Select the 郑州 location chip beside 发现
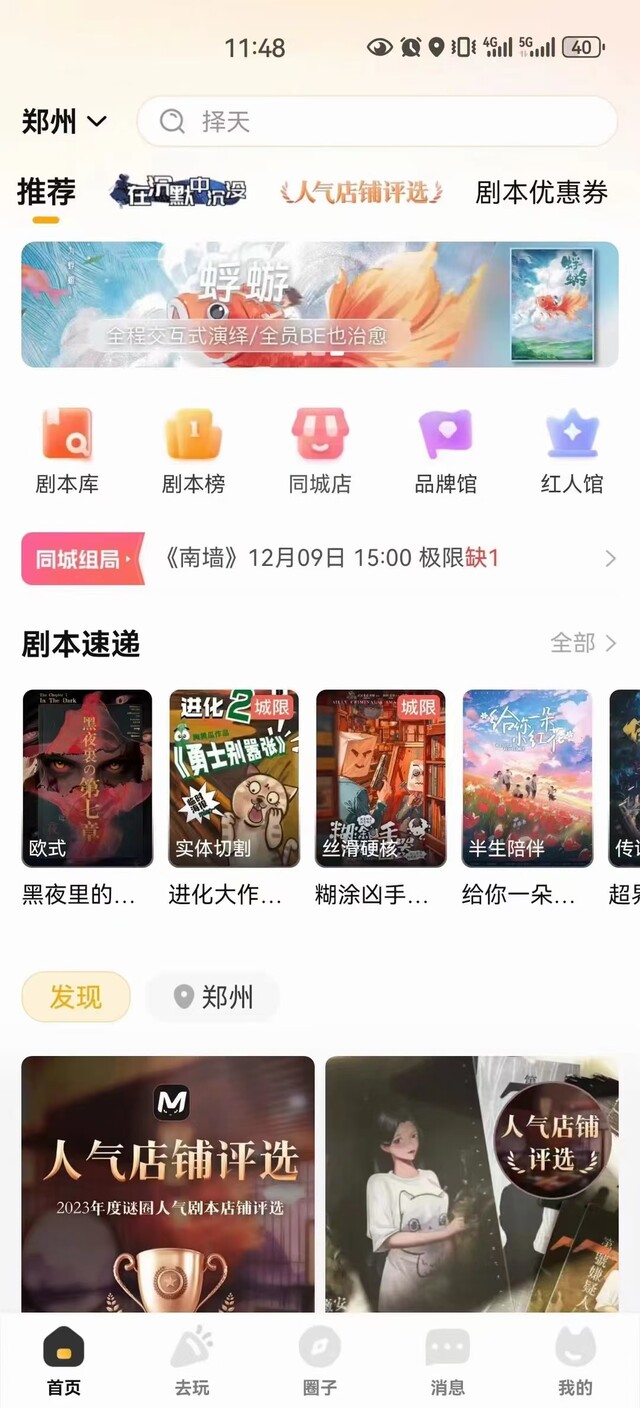The height and width of the screenshot is (1408, 640). tap(212, 997)
